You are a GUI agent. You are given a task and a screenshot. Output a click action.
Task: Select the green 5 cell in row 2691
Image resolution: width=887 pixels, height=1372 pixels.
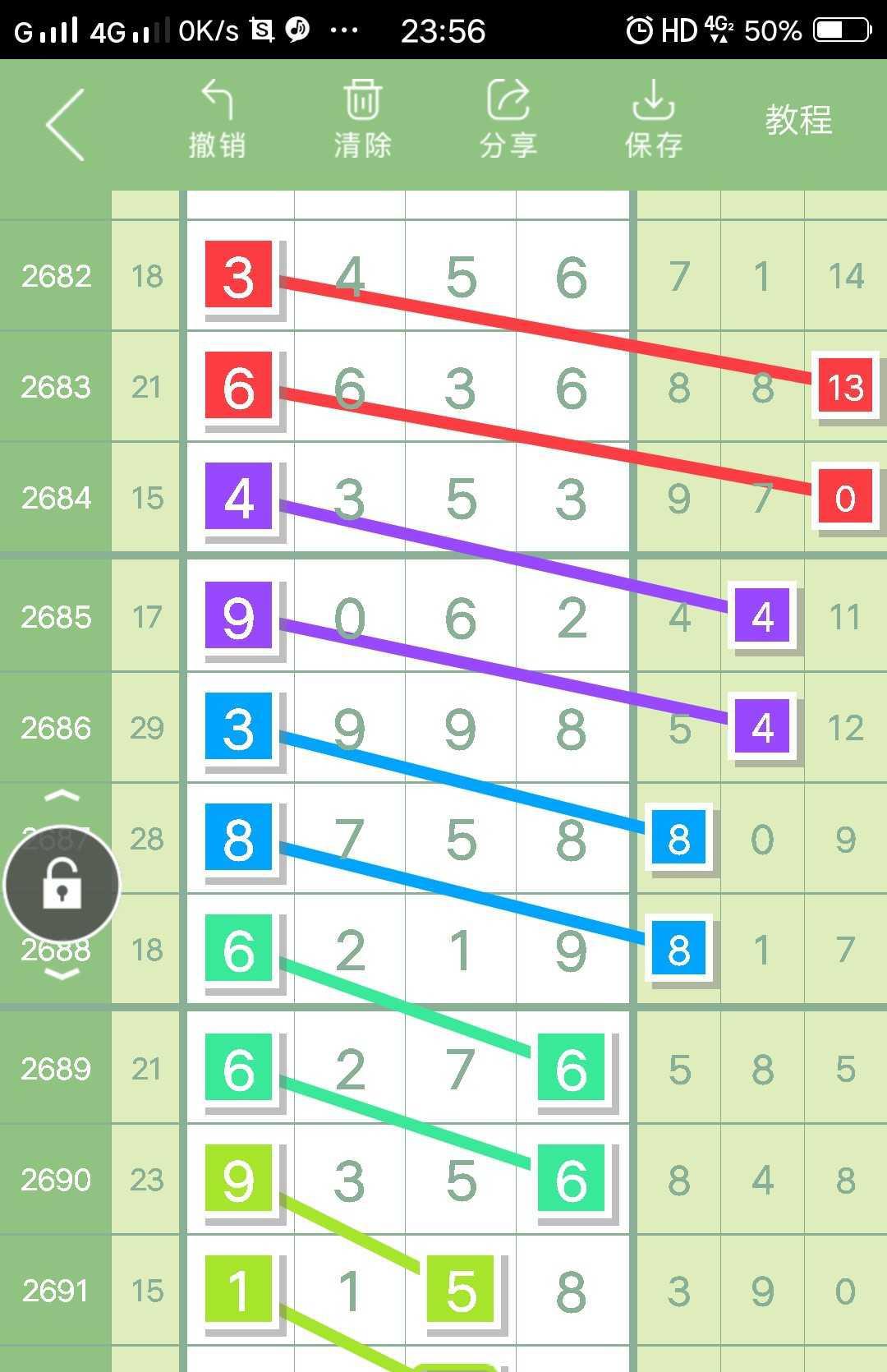(461, 1290)
